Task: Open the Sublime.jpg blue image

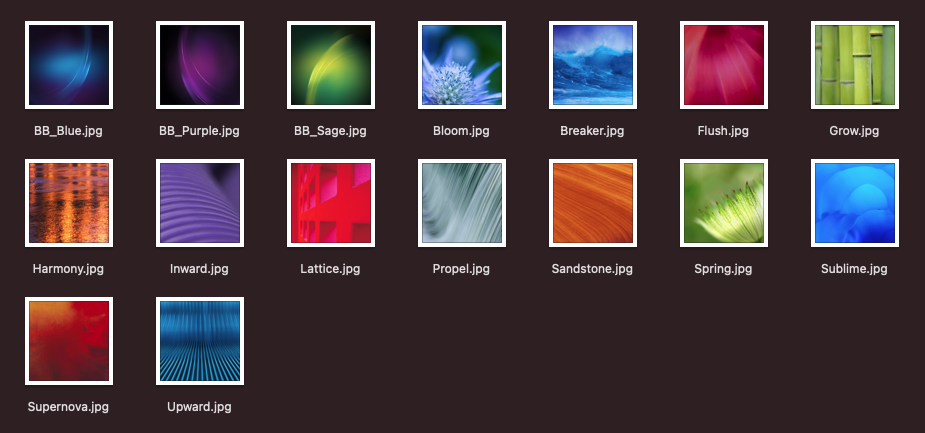Action: click(x=853, y=203)
